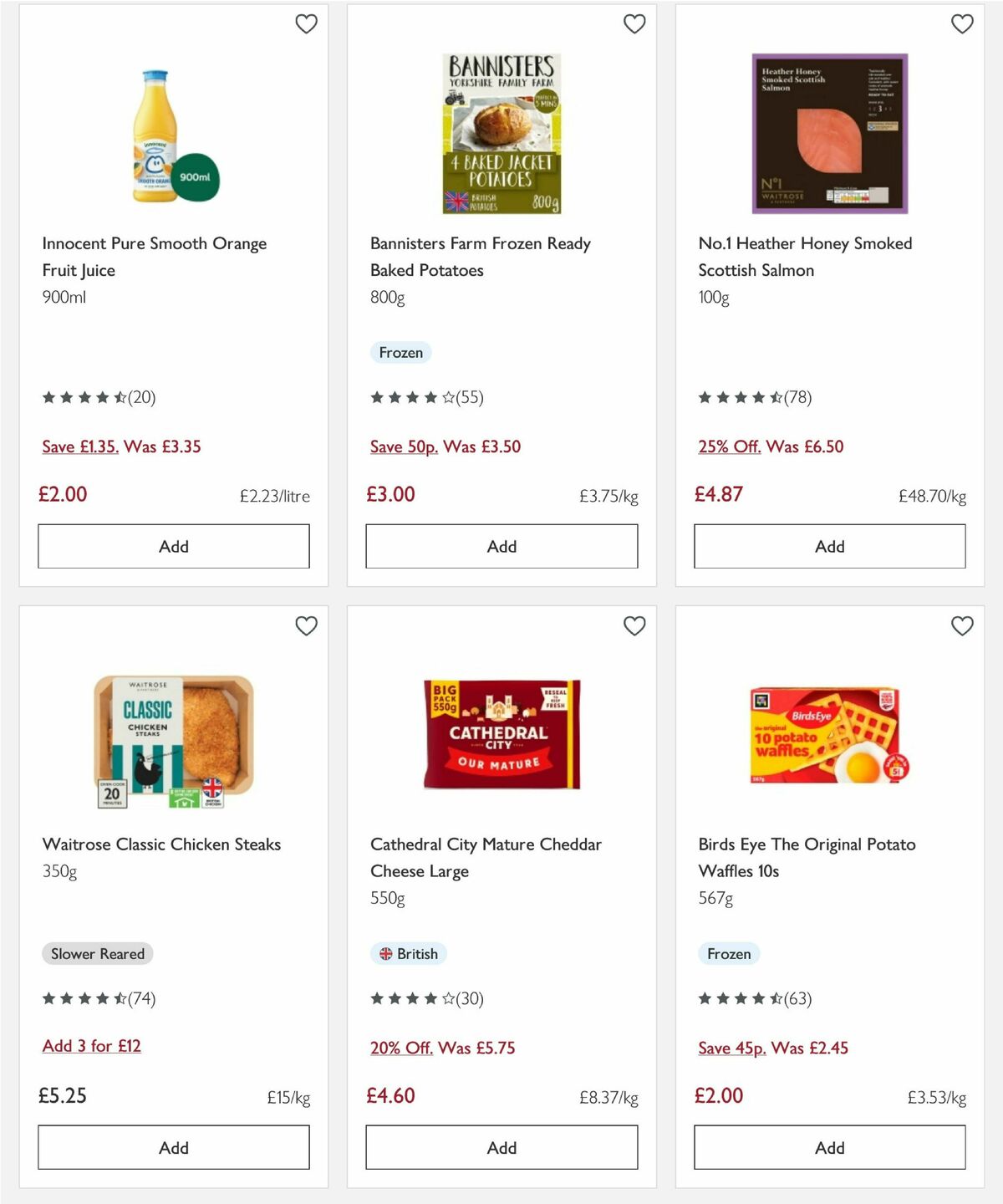
Task: Click the Frozen badge on Bannisters potatoes
Action: pyautogui.click(x=400, y=352)
